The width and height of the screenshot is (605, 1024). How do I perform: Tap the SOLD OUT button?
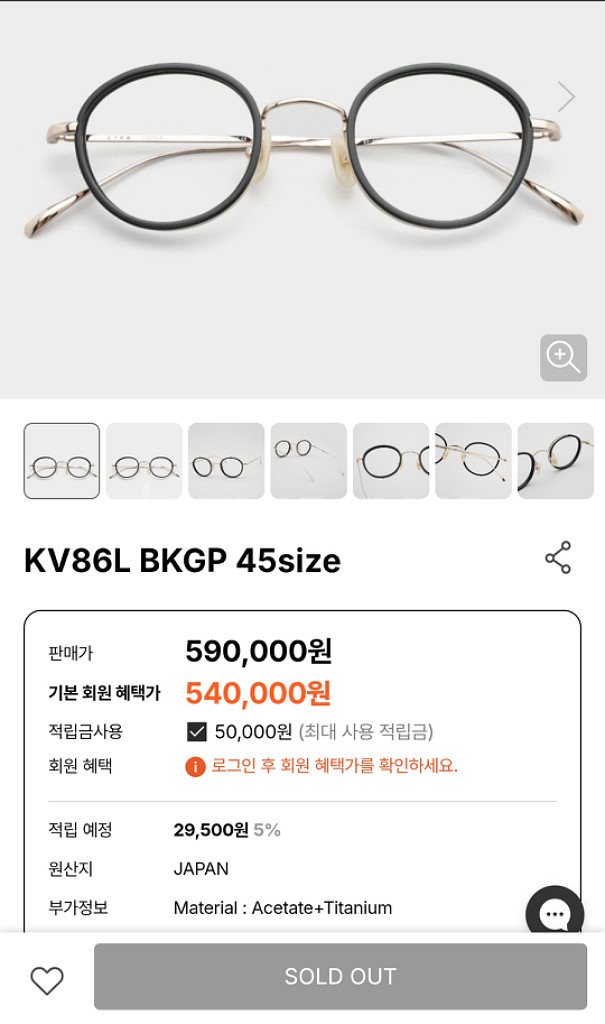coord(340,976)
